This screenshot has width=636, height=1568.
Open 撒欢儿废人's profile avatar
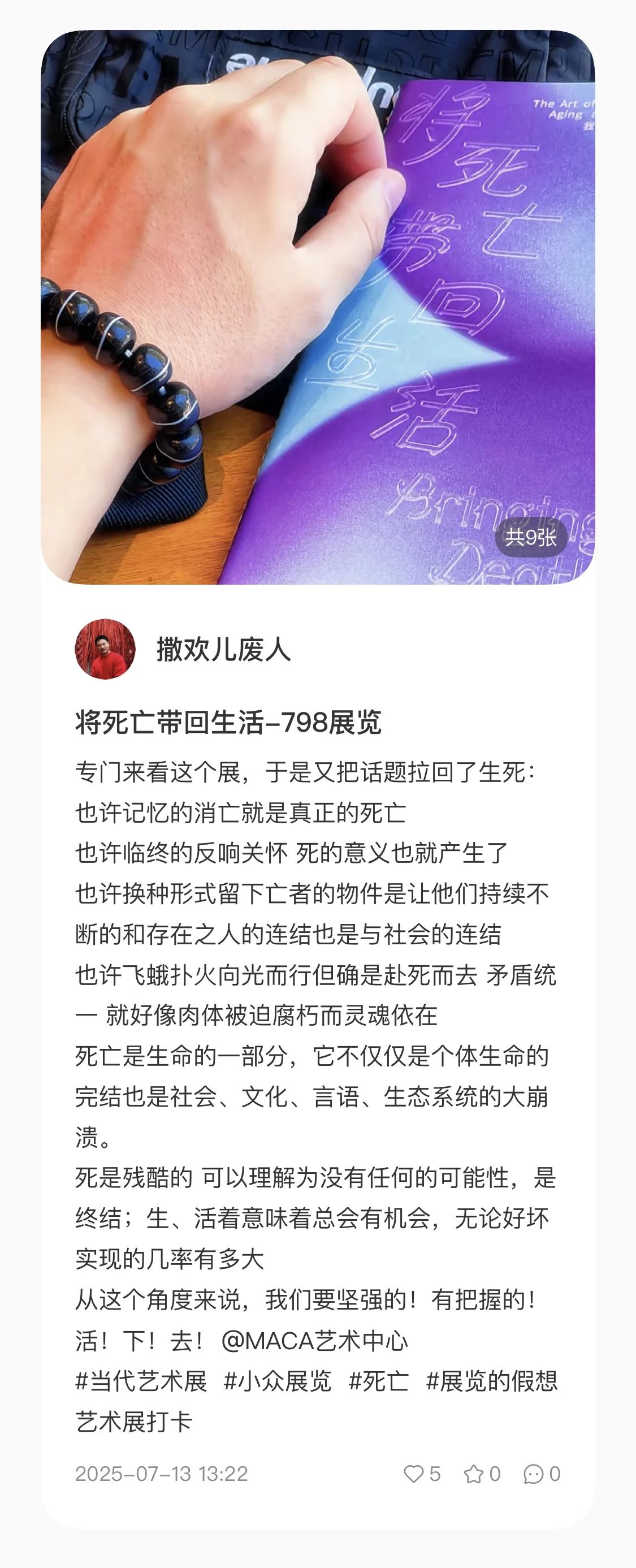tap(105, 649)
